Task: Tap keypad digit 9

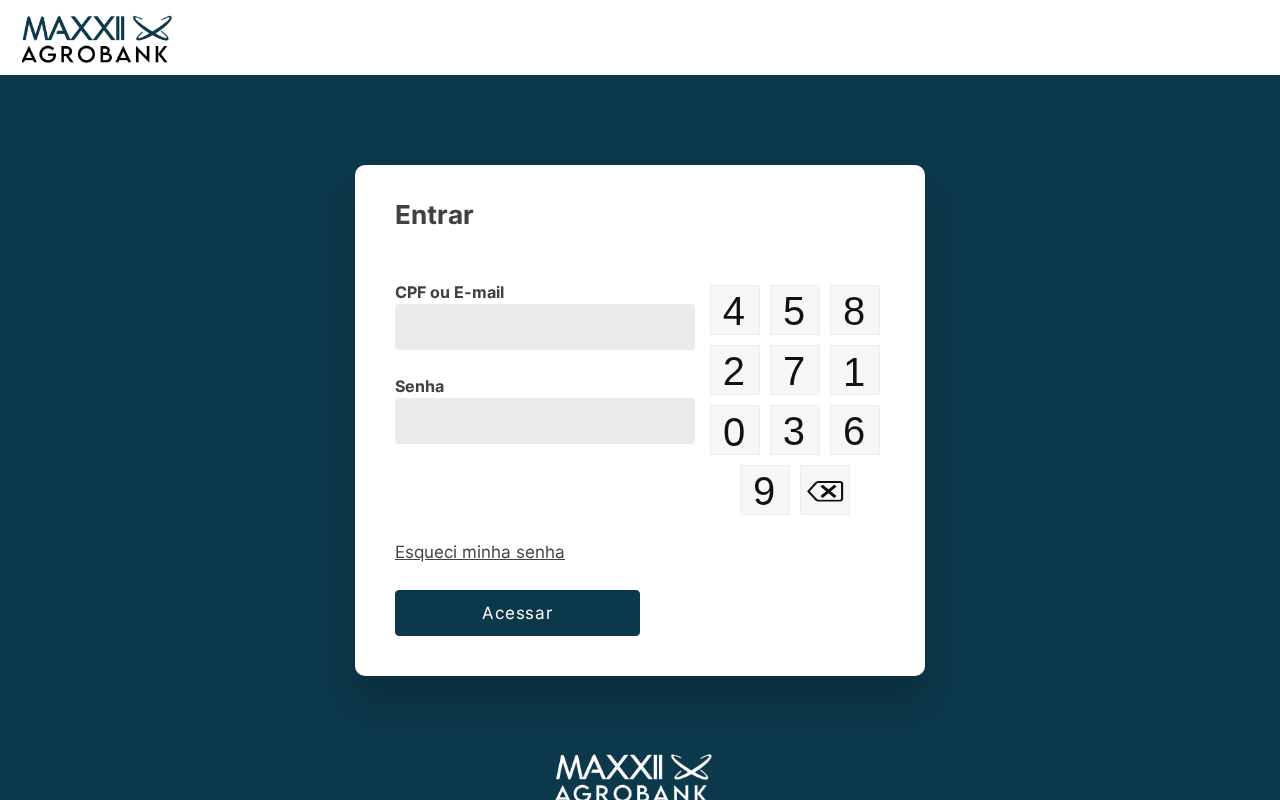Action: 765,490
